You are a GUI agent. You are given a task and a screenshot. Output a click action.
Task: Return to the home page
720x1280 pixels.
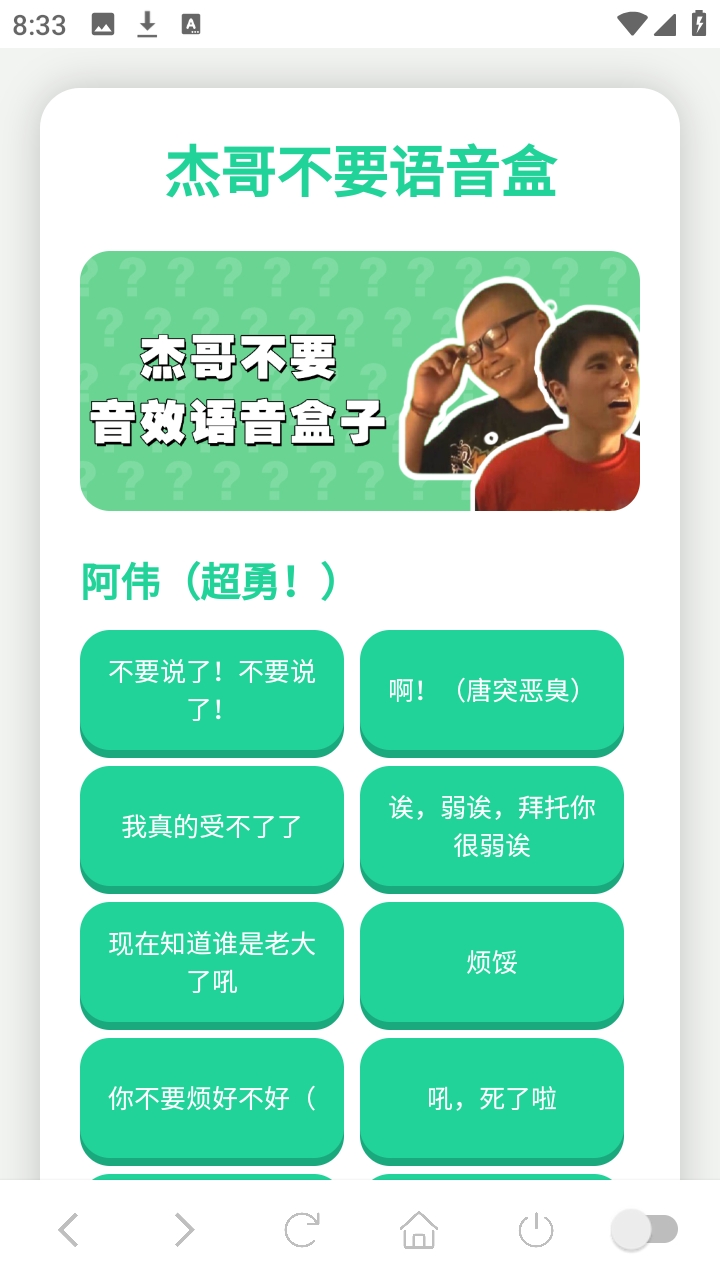pos(419,1229)
